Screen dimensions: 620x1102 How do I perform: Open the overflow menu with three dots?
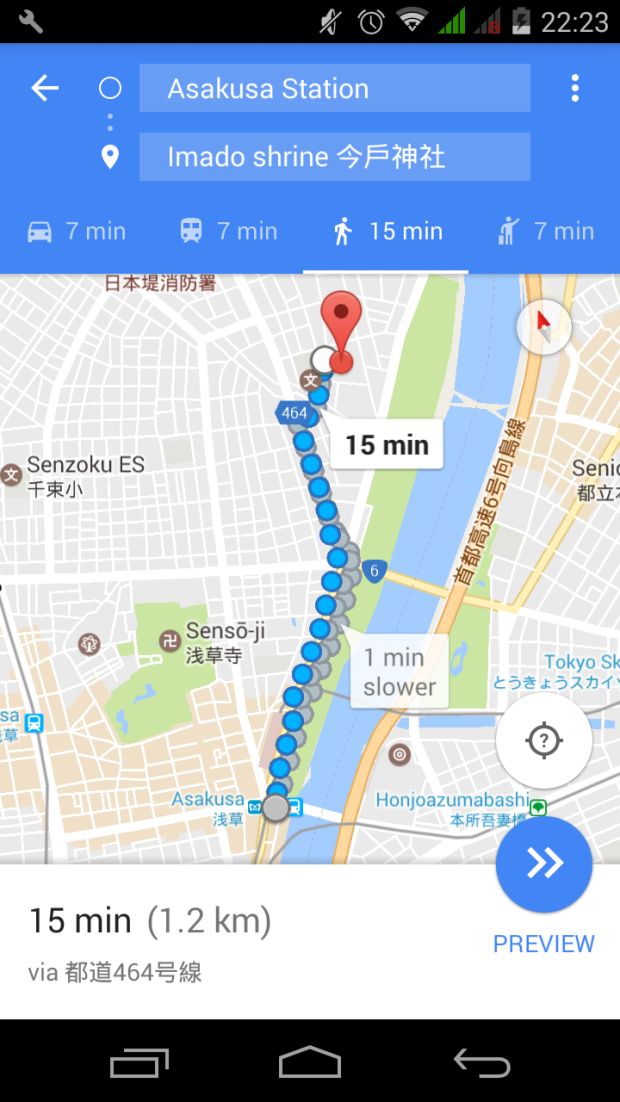(x=574, y=88)
